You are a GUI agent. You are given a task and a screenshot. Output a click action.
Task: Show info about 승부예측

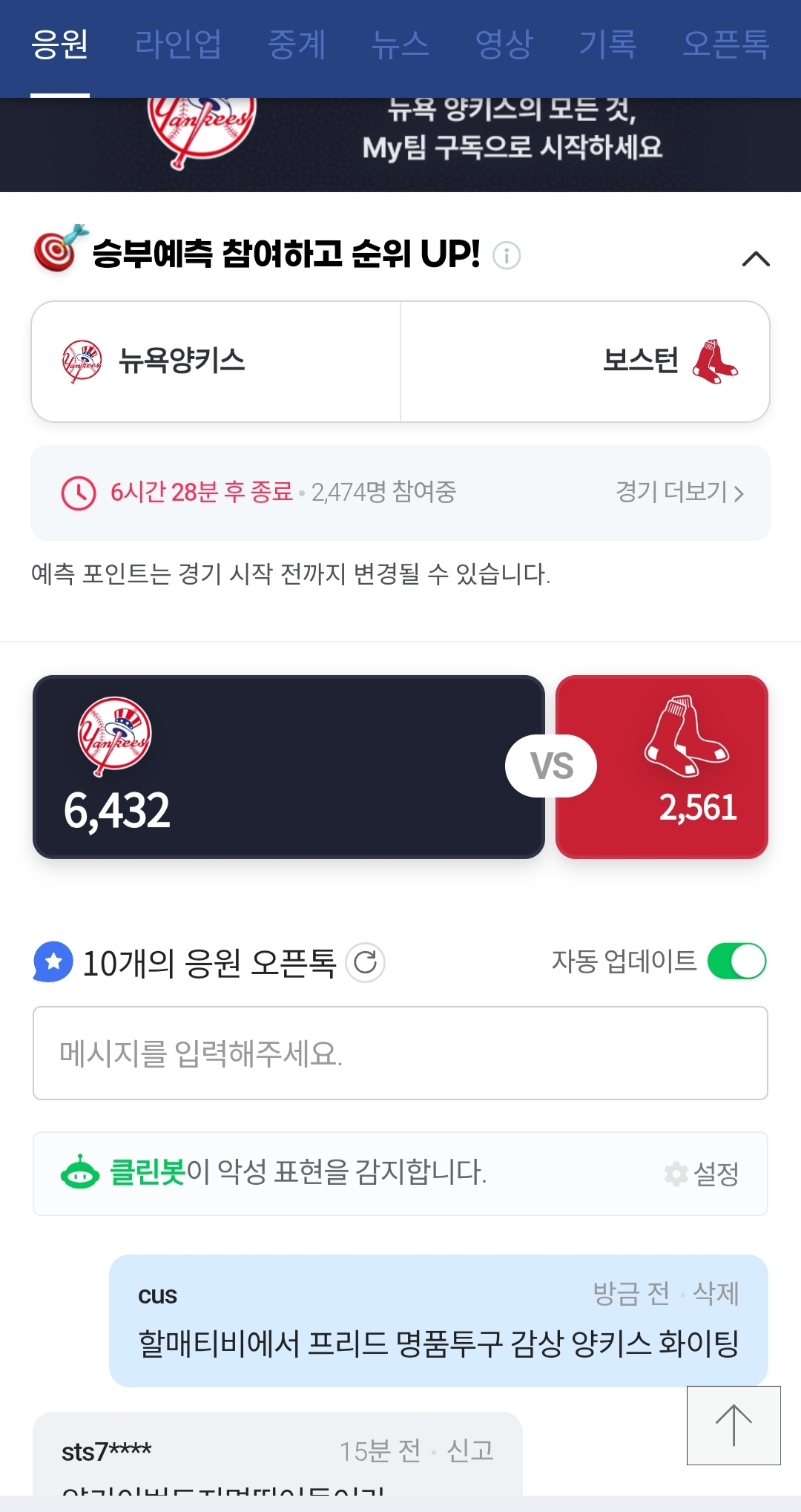(x=507, y=256)
